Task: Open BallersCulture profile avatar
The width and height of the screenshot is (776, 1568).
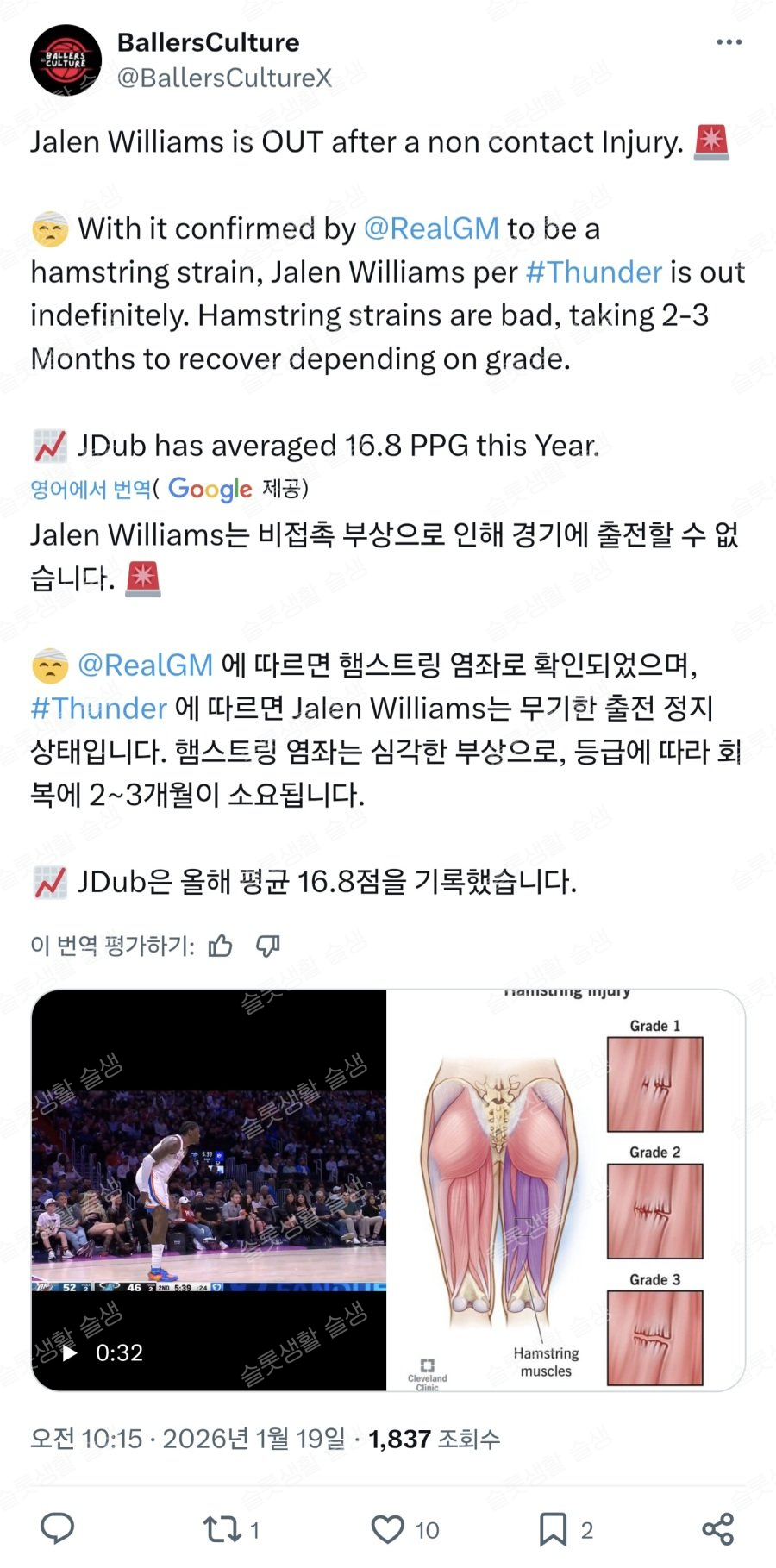Action: [66, 60]
